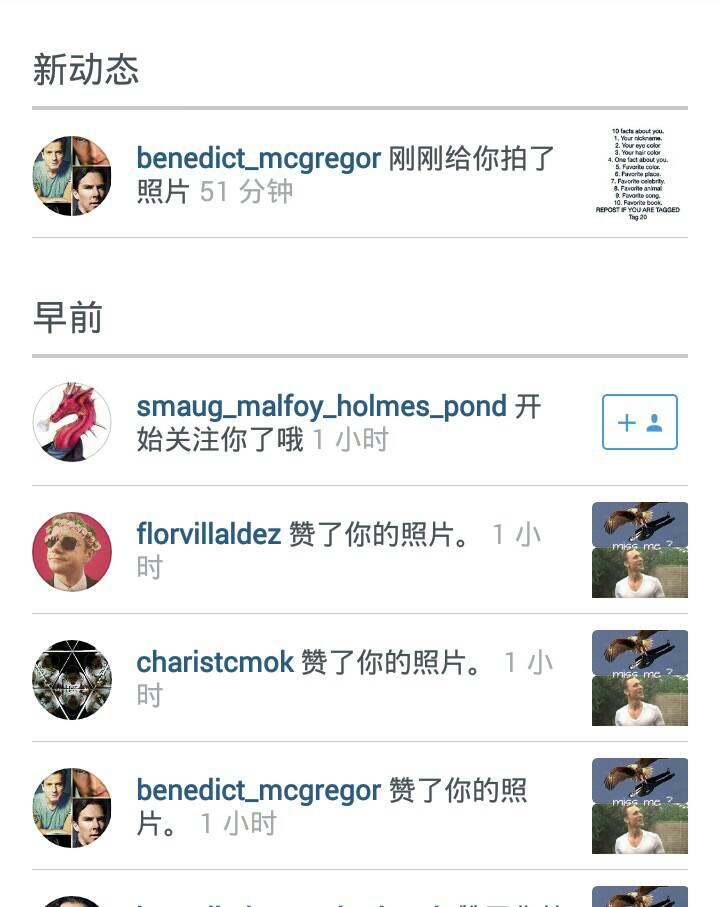Open the tagged photo from benedict_mcgregor
This screenshot has width=720, height=907.
click(x=638, y=174)
